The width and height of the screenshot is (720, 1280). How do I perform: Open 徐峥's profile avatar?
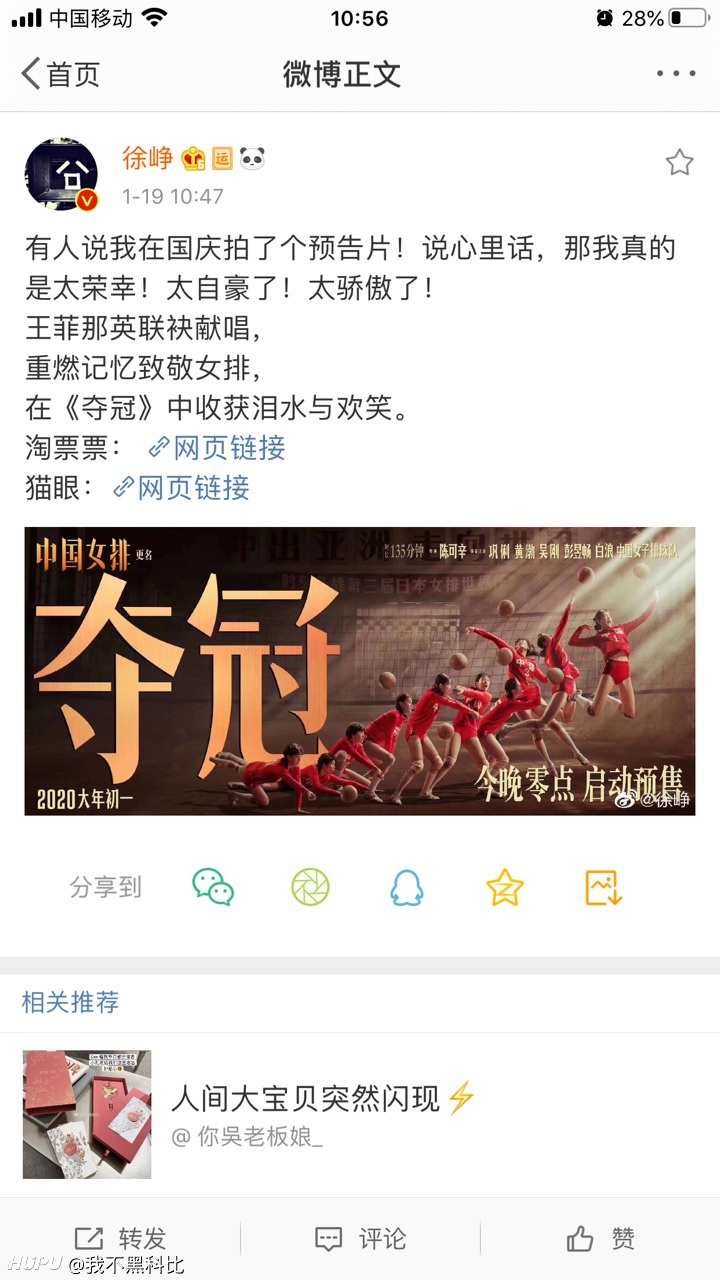(62, 174)
